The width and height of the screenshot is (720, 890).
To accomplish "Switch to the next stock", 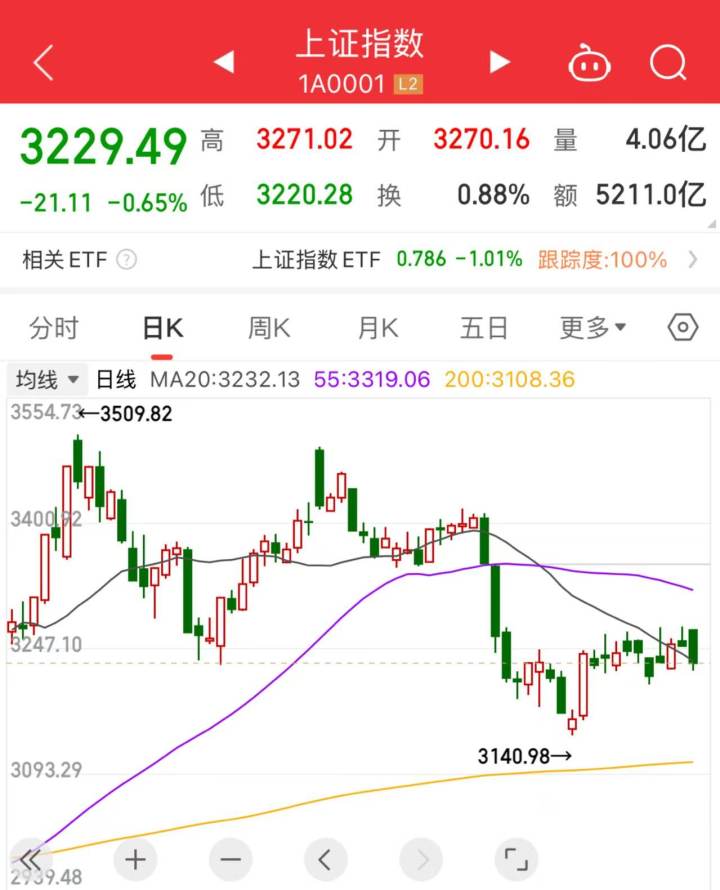I will coord(499,62).
